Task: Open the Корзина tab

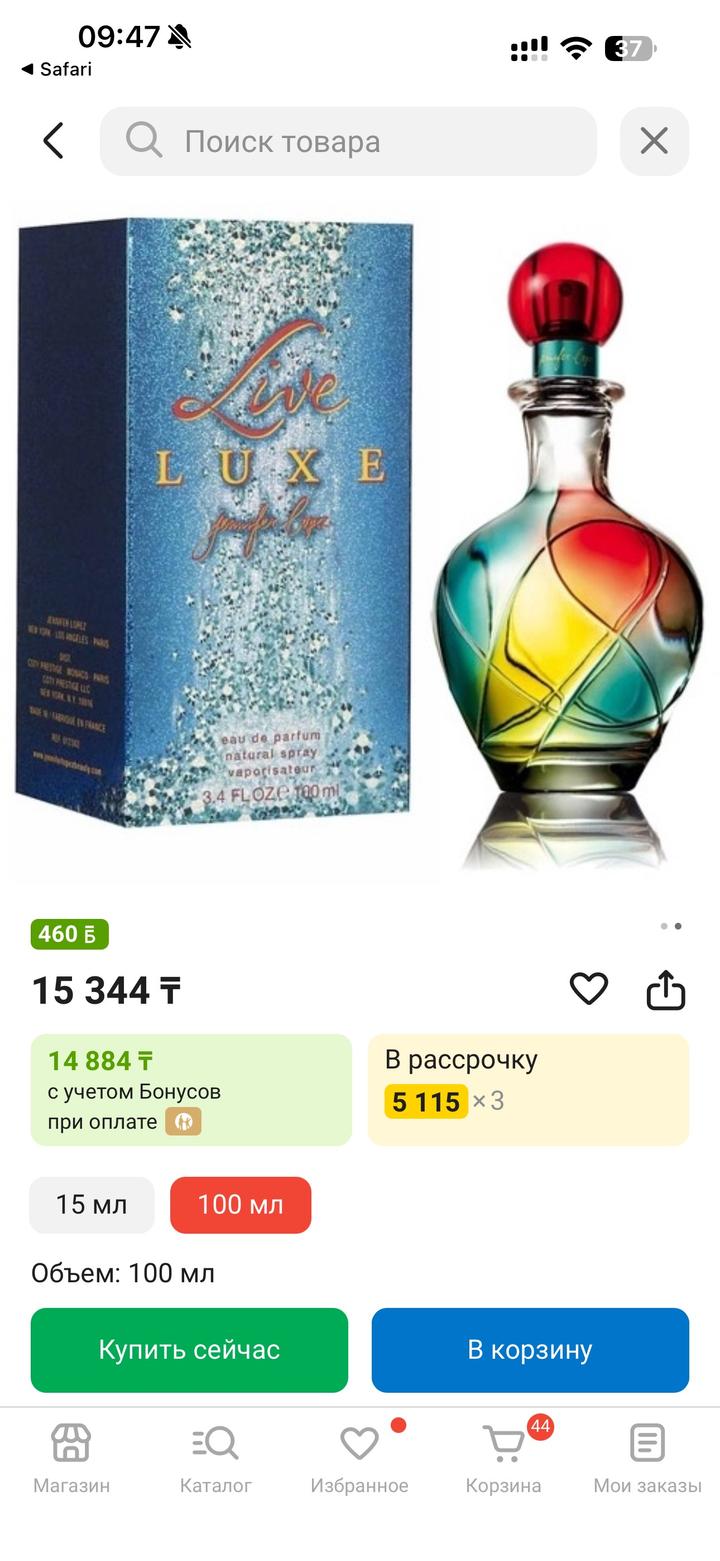Action: (503, 1459)
